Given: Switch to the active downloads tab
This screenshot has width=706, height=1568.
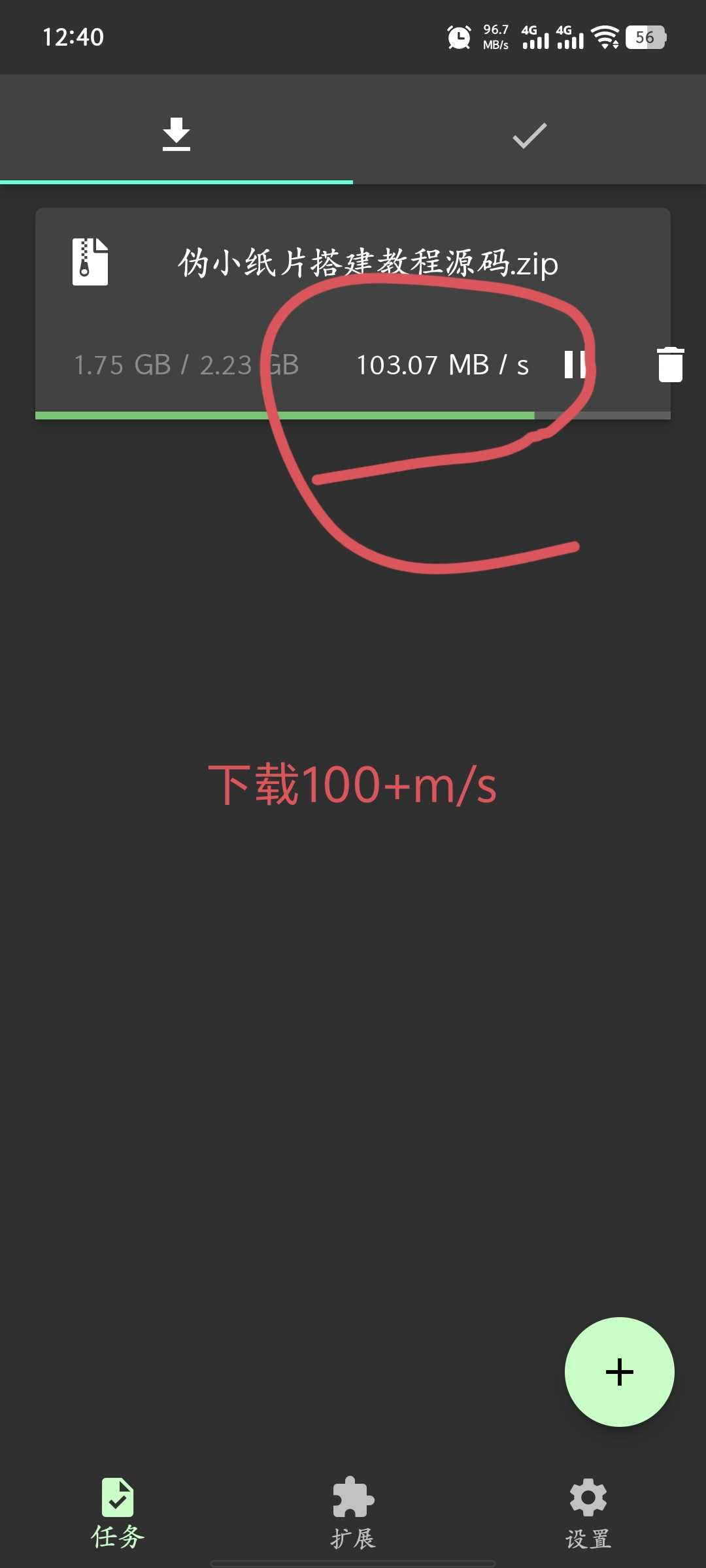Looking at the screenshot, I should (x=176, y=133).
